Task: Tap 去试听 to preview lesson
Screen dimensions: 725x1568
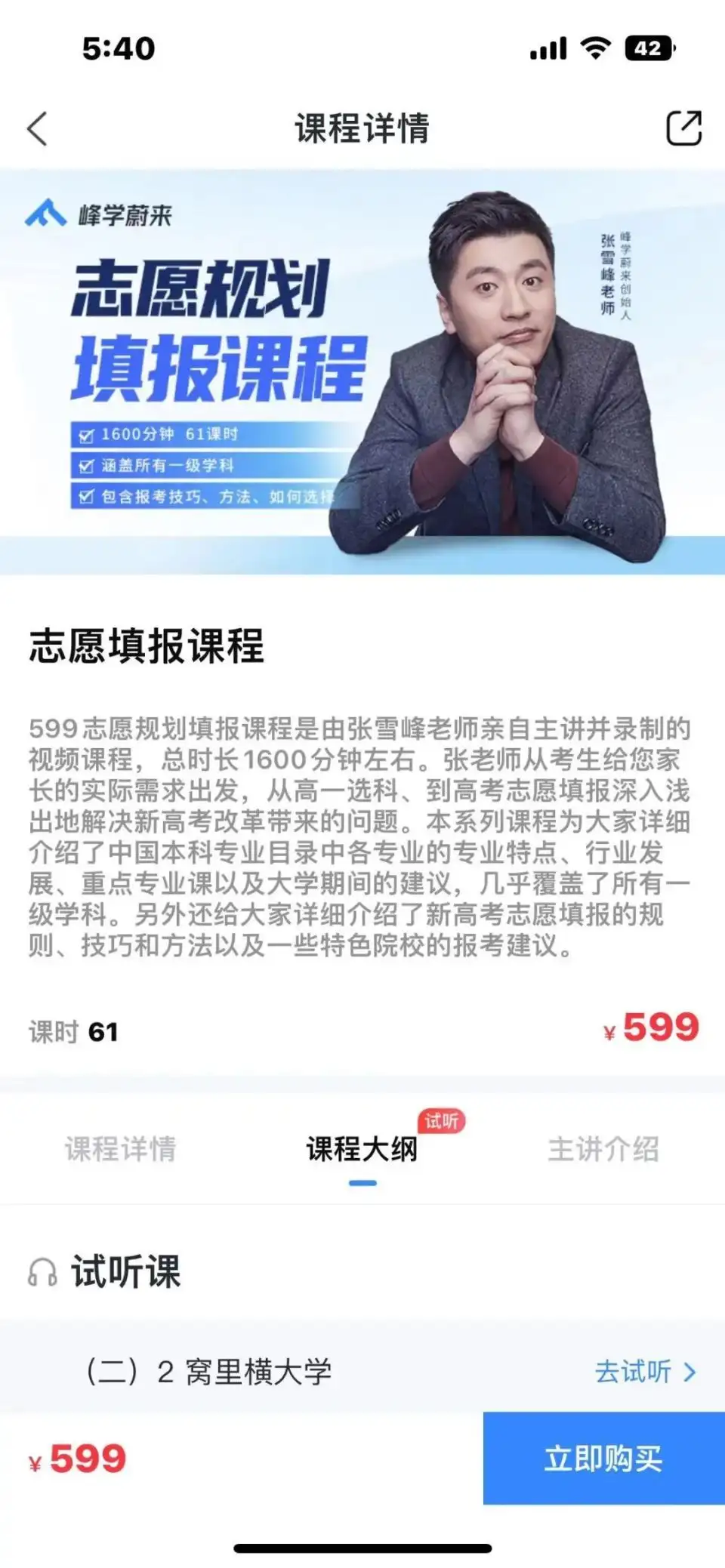Action: click(645, 1371)
